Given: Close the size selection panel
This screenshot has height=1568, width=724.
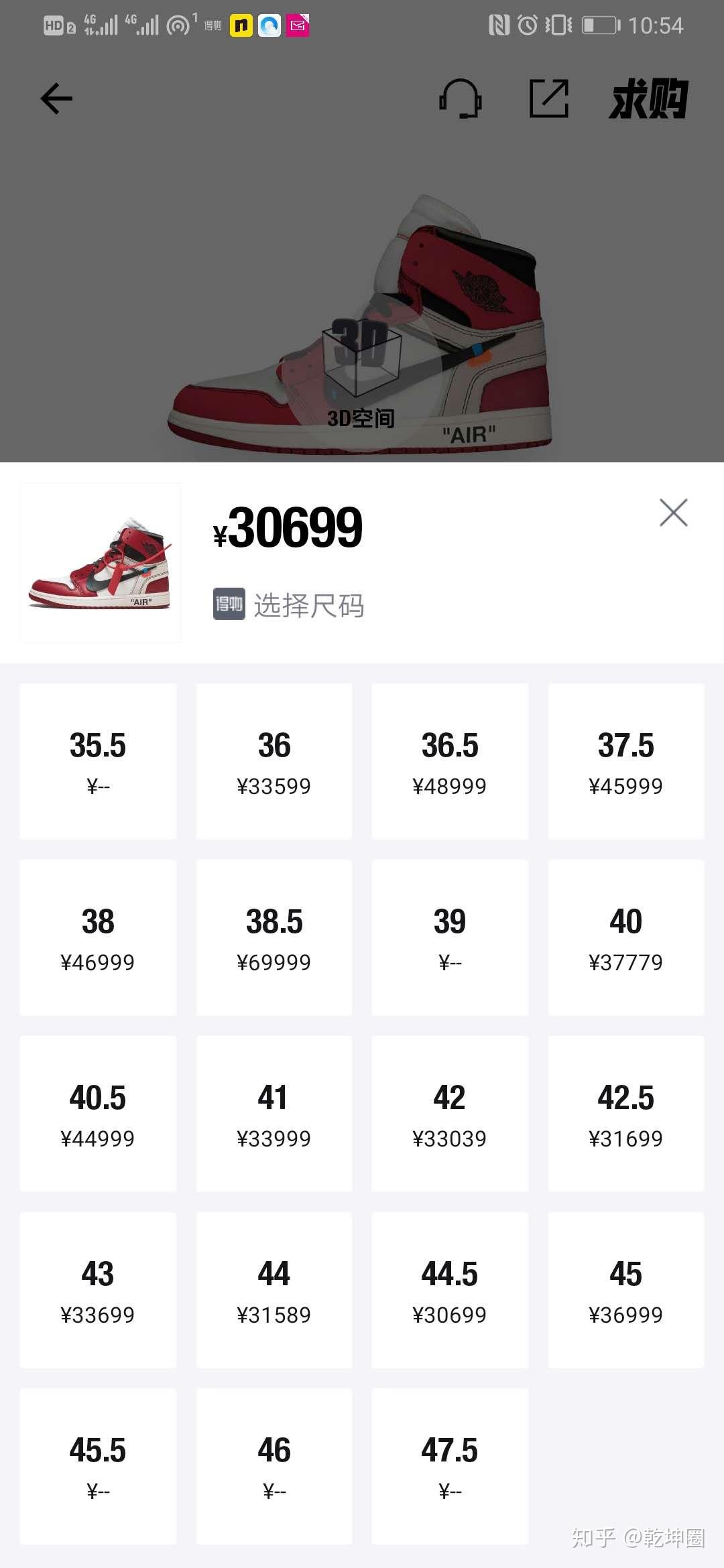Looking at the screenshot, I should 673,513.
